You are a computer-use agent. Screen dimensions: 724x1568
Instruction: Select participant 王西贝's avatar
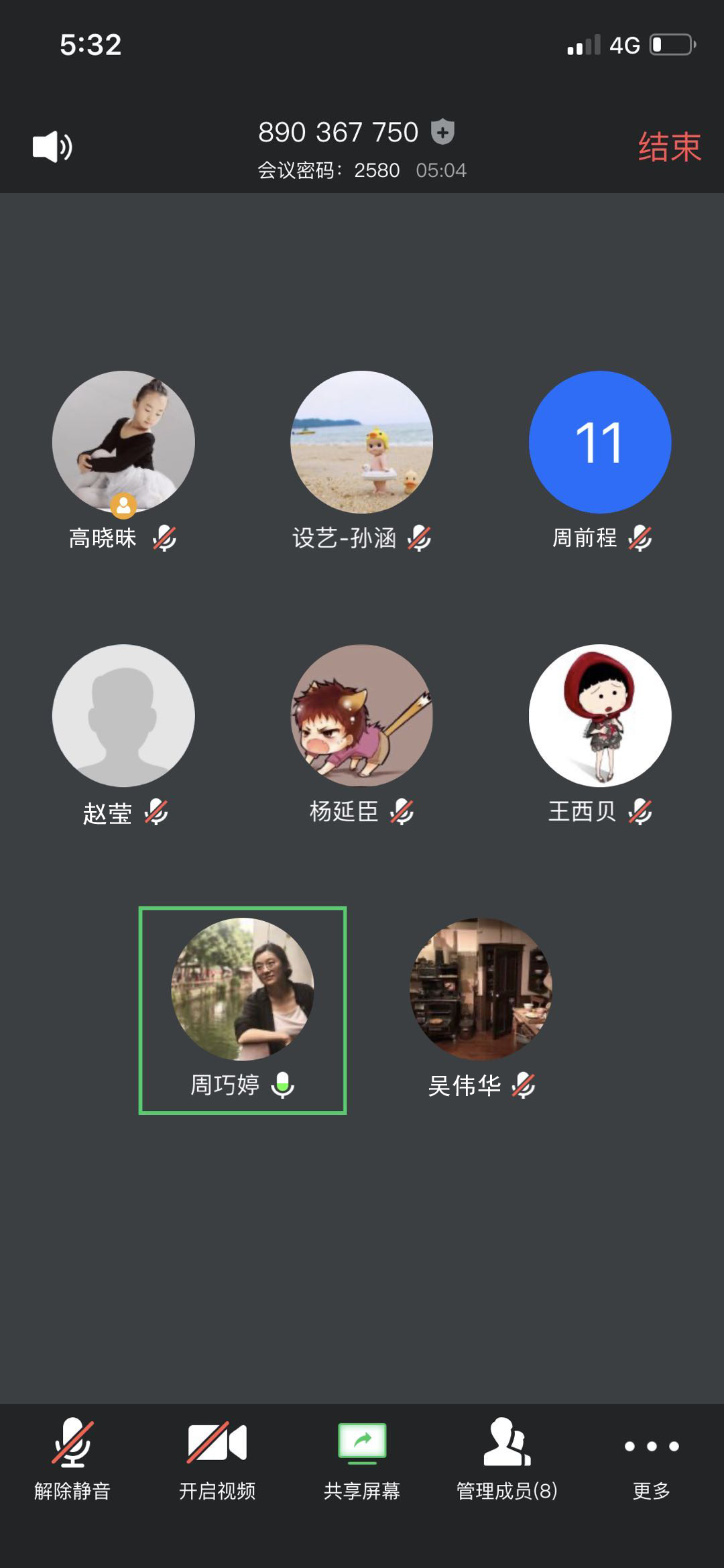[600, 715]
